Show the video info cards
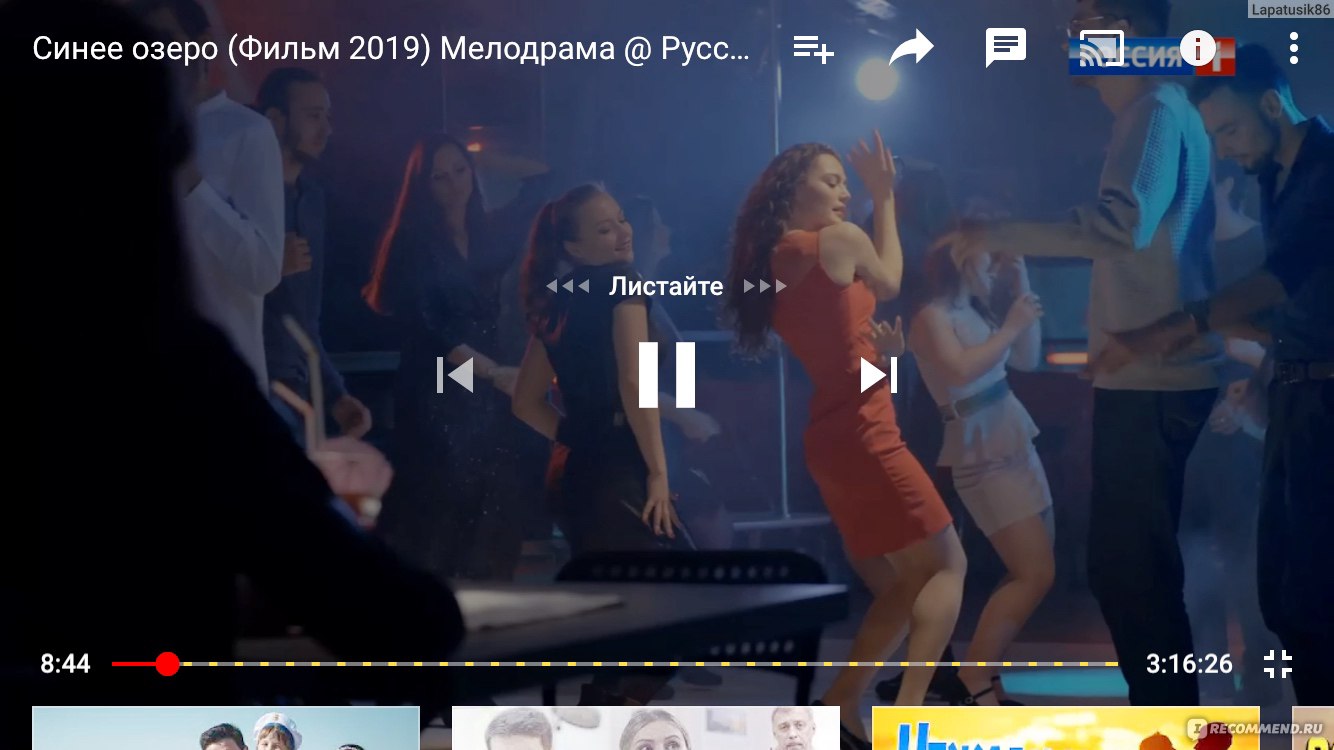1334x750 pixels. [x=1197, y=48]
